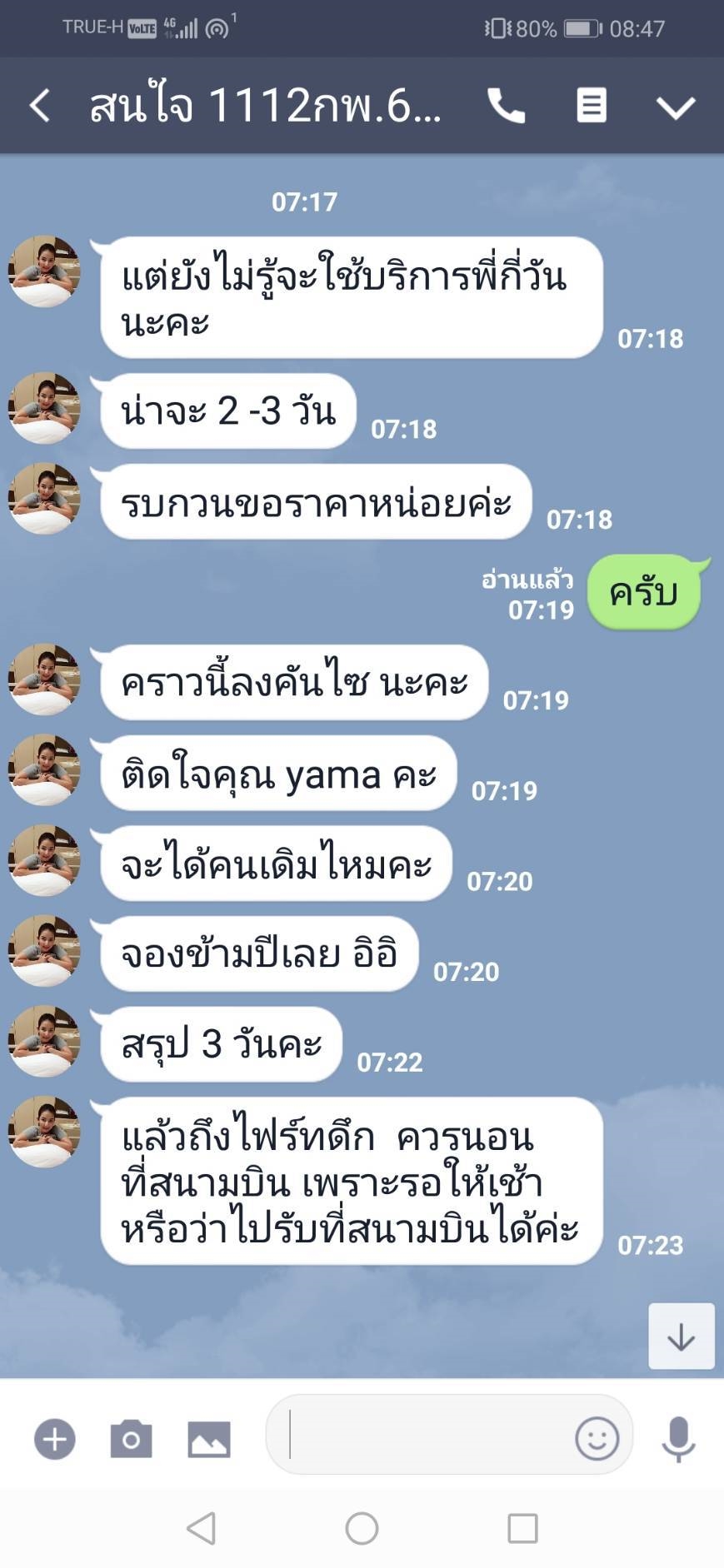The image size is (724, 1568).
Task: Open the plus attachment menu
Action: [x=55, y=1439]
